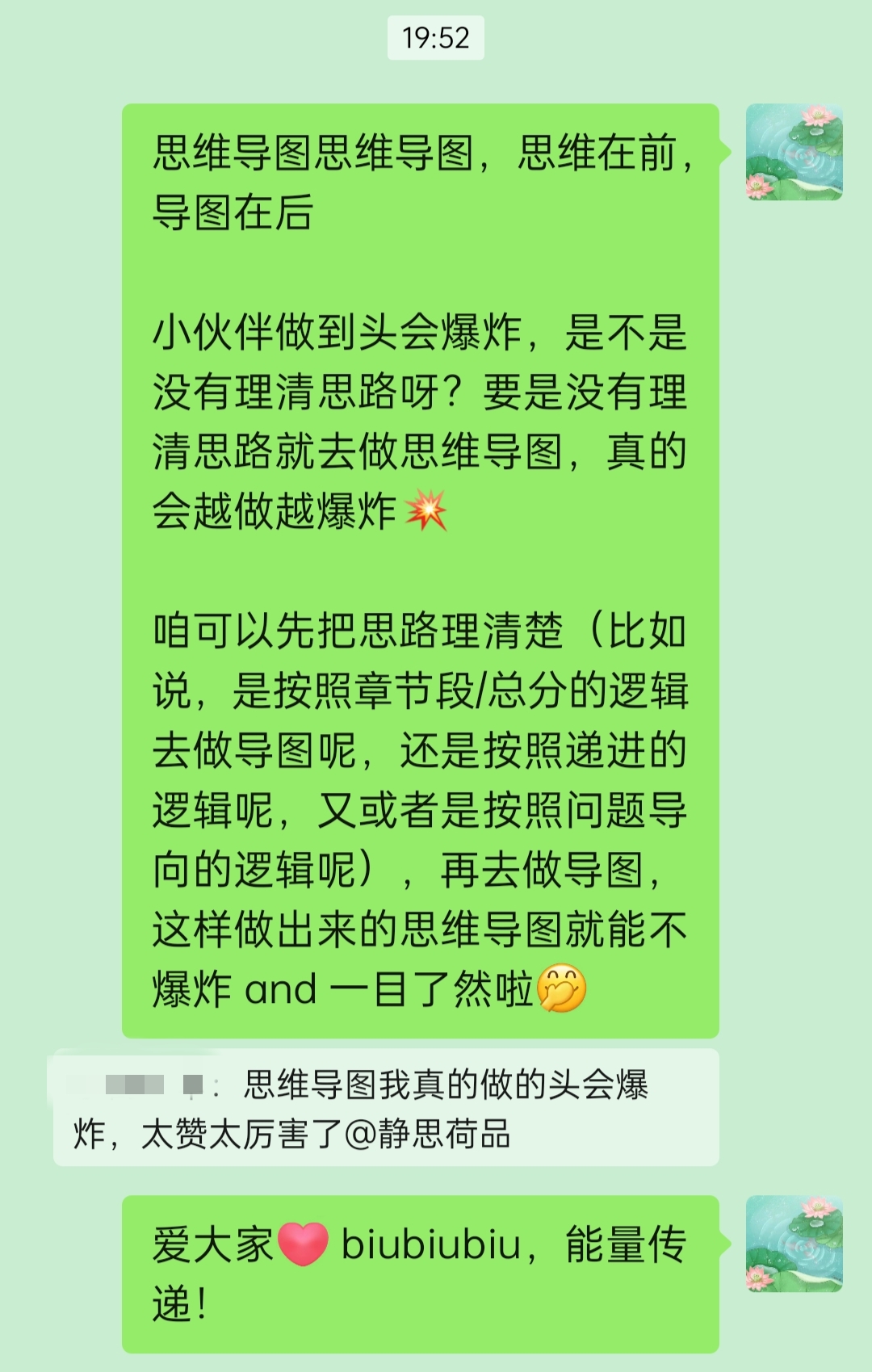Open sender's lotus avatar beside the mind-map message

point(794,152)
